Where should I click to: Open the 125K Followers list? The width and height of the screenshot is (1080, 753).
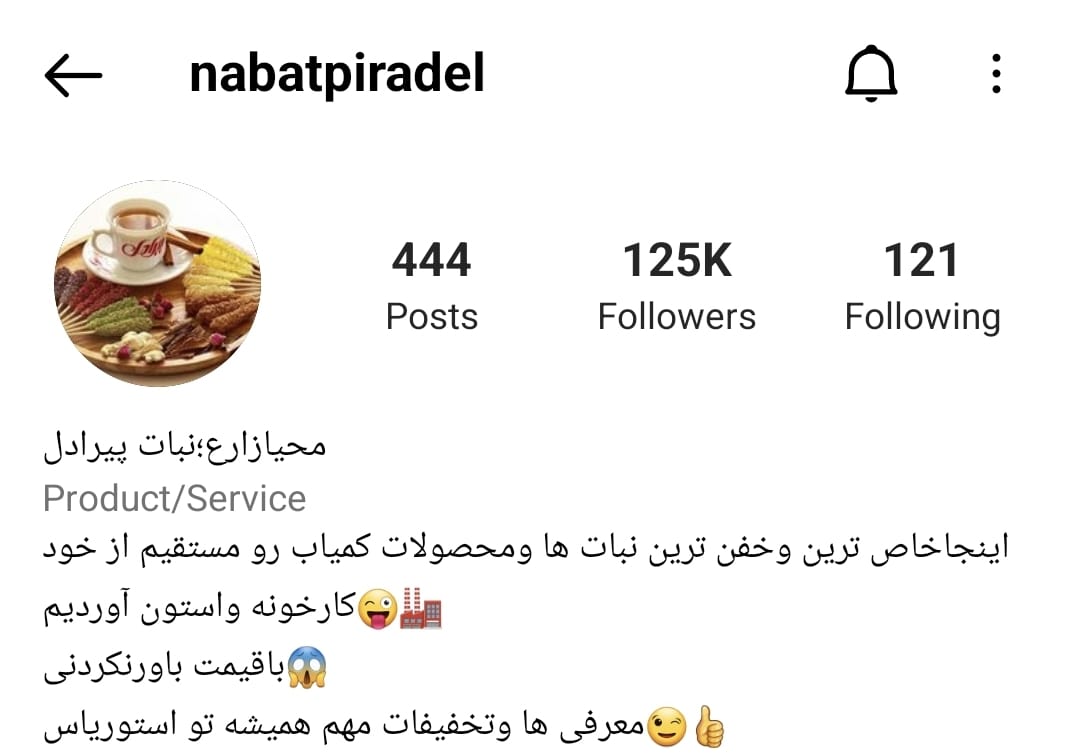click(x=677, y=287)
